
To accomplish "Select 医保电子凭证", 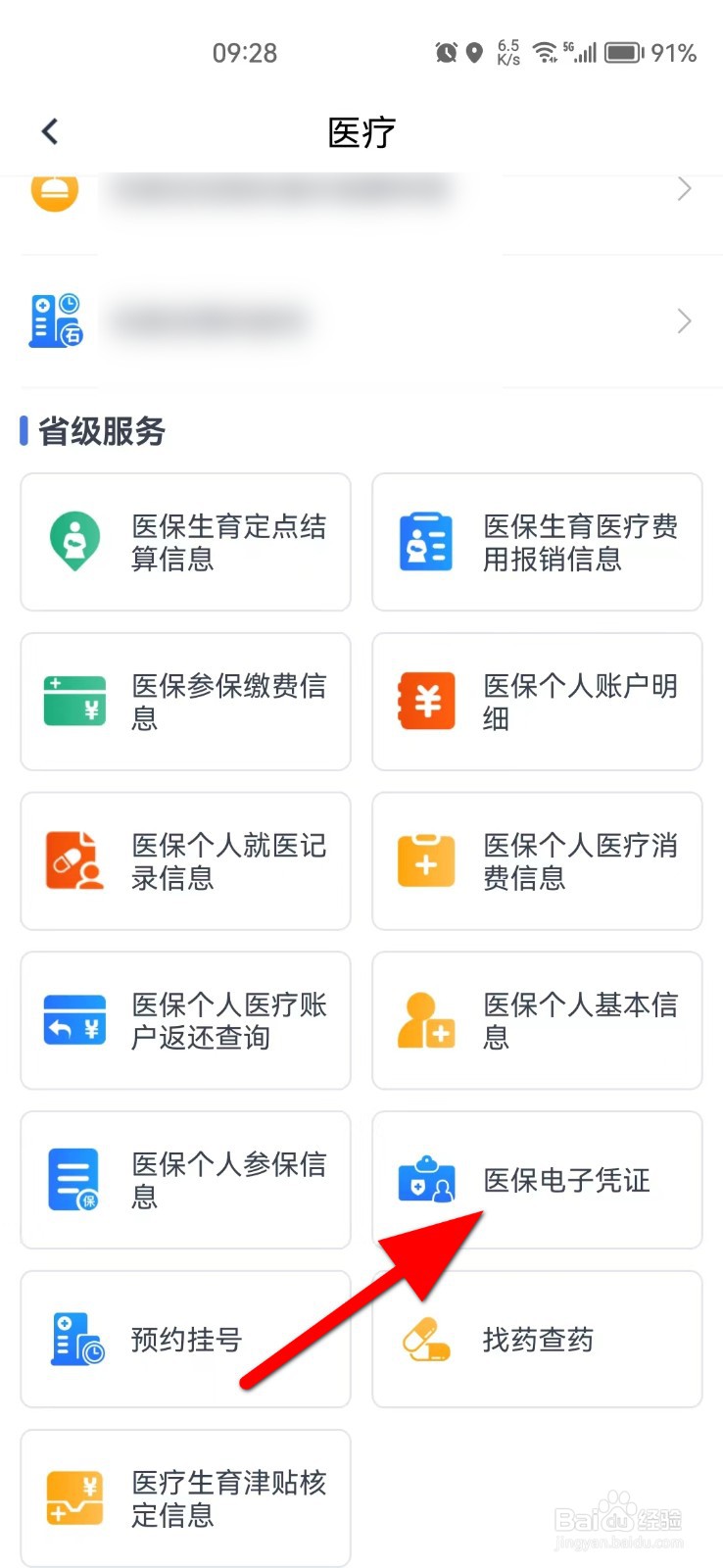I will (537, 1180).
